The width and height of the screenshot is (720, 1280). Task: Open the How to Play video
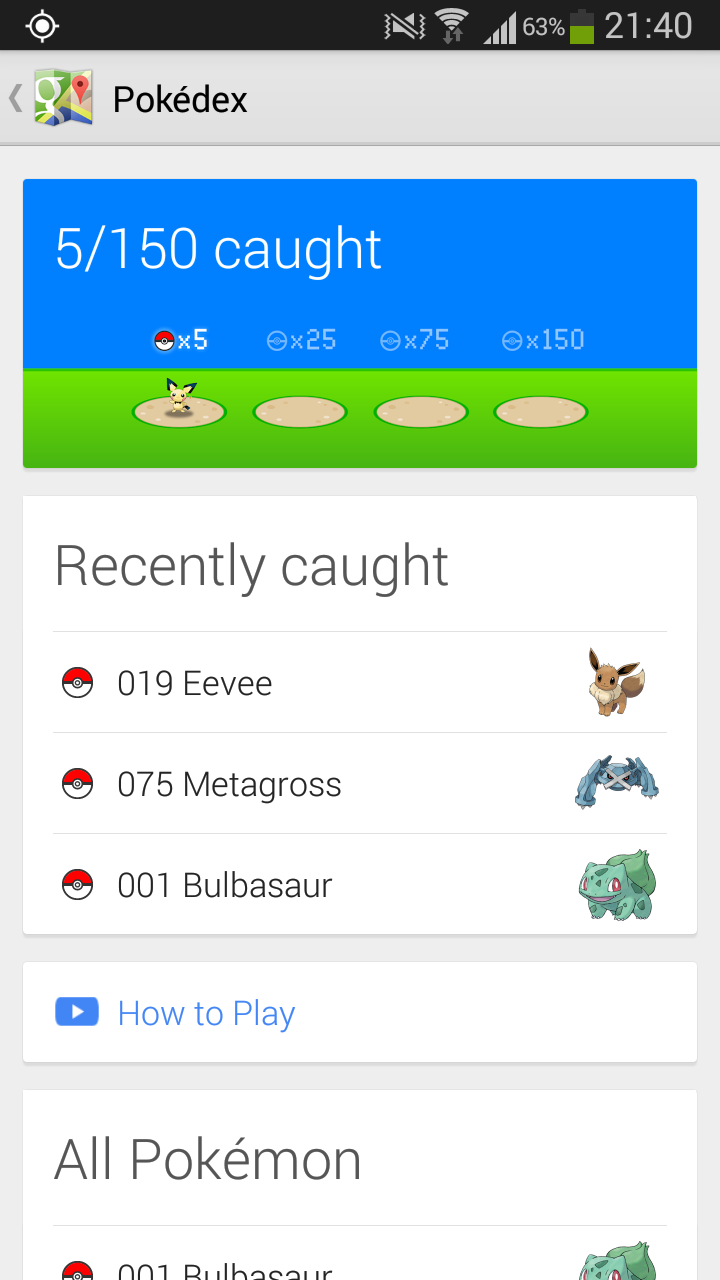(x=206, y=1013)
